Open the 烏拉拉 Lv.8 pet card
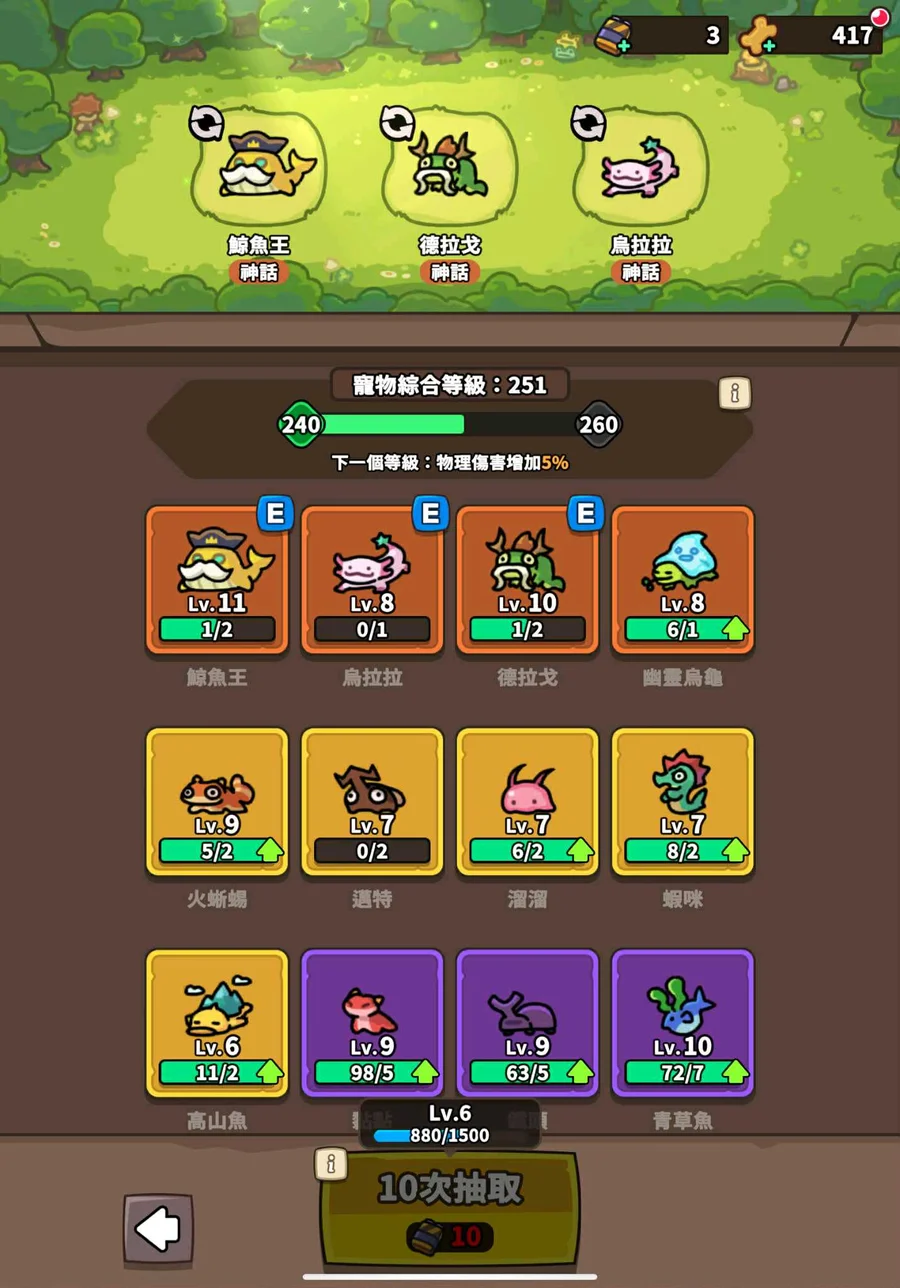900x1288 pixels. [372, 580]
